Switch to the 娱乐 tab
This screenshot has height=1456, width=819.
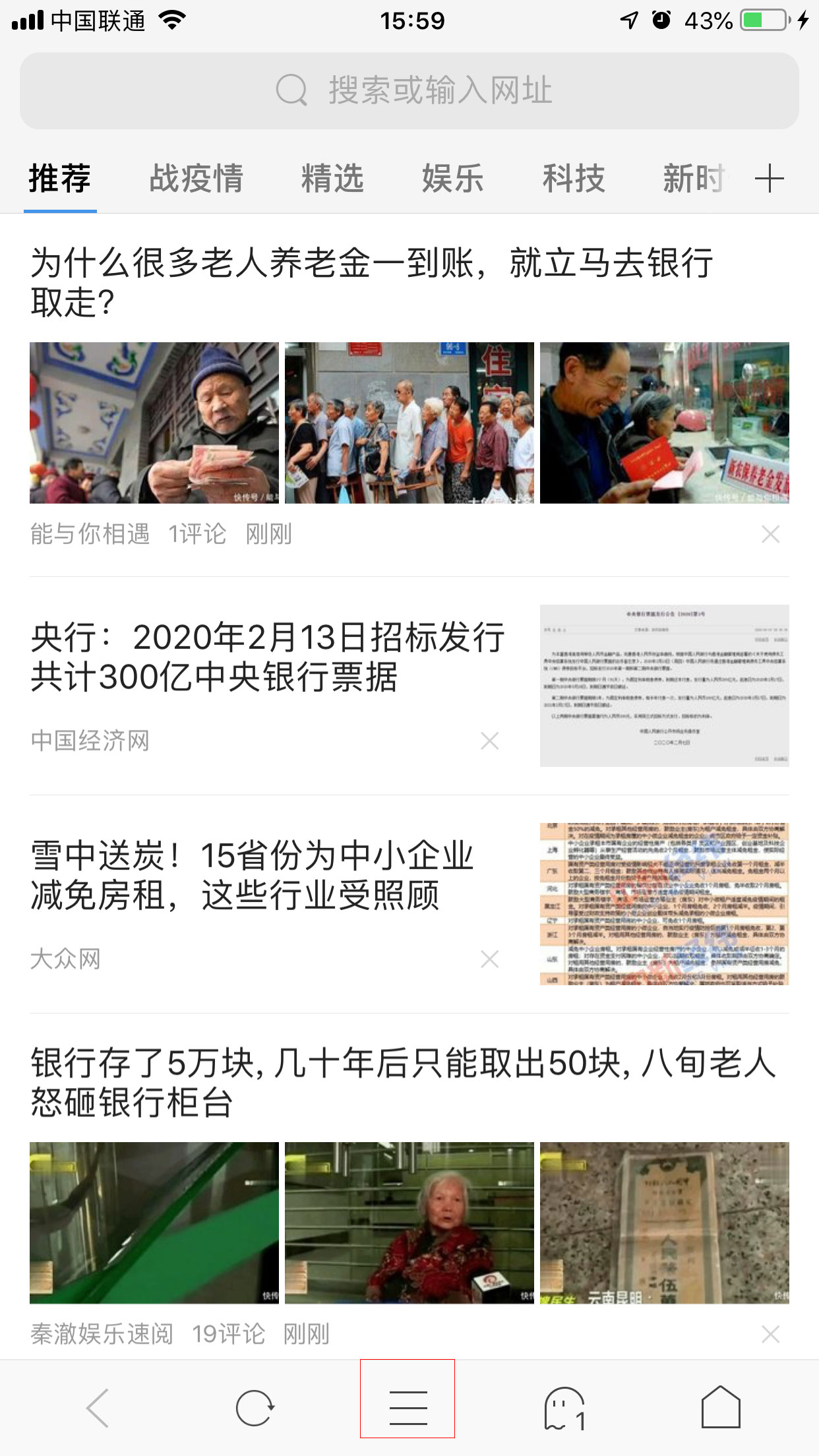click(452, 179)
